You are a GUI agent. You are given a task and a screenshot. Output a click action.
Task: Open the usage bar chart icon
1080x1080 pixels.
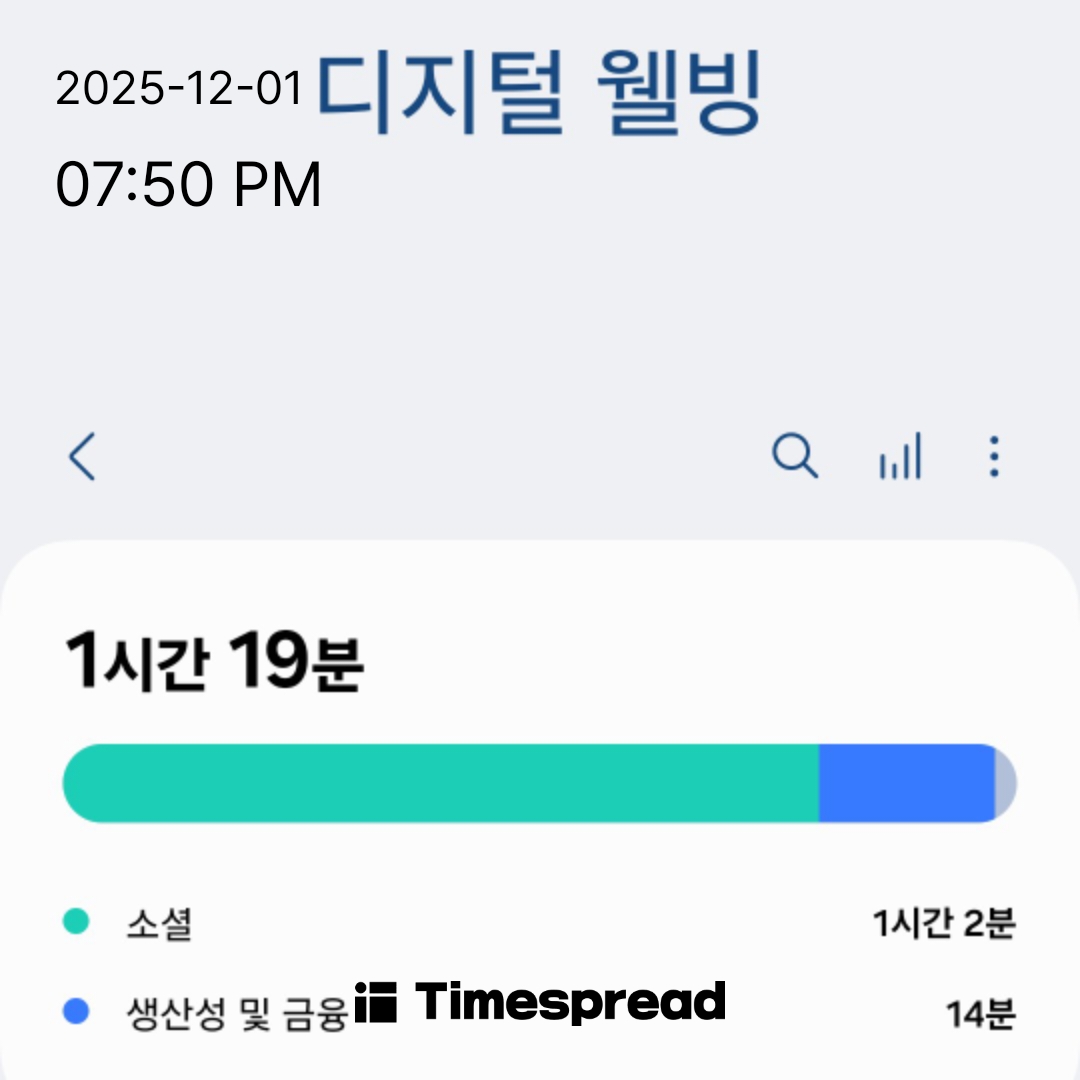900,458
